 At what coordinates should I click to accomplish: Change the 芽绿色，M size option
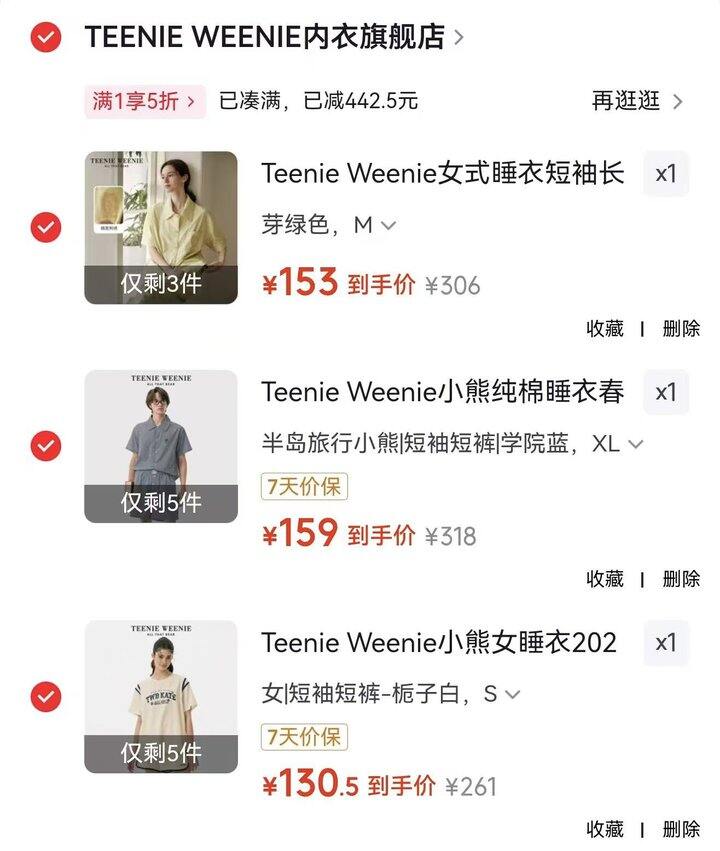click(330, 226)
